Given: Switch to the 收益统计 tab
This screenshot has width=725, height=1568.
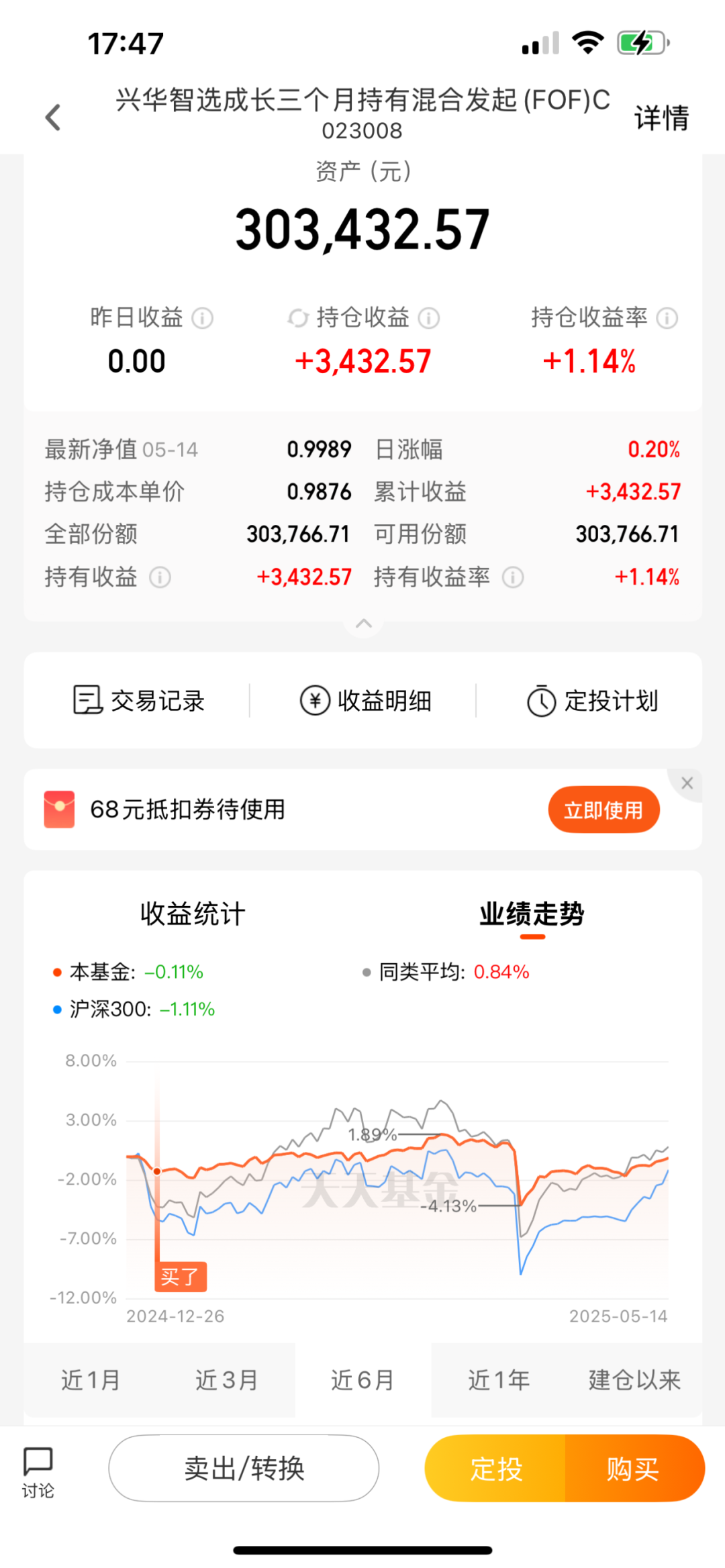Looking at the screenshot, I should point(193,914).
